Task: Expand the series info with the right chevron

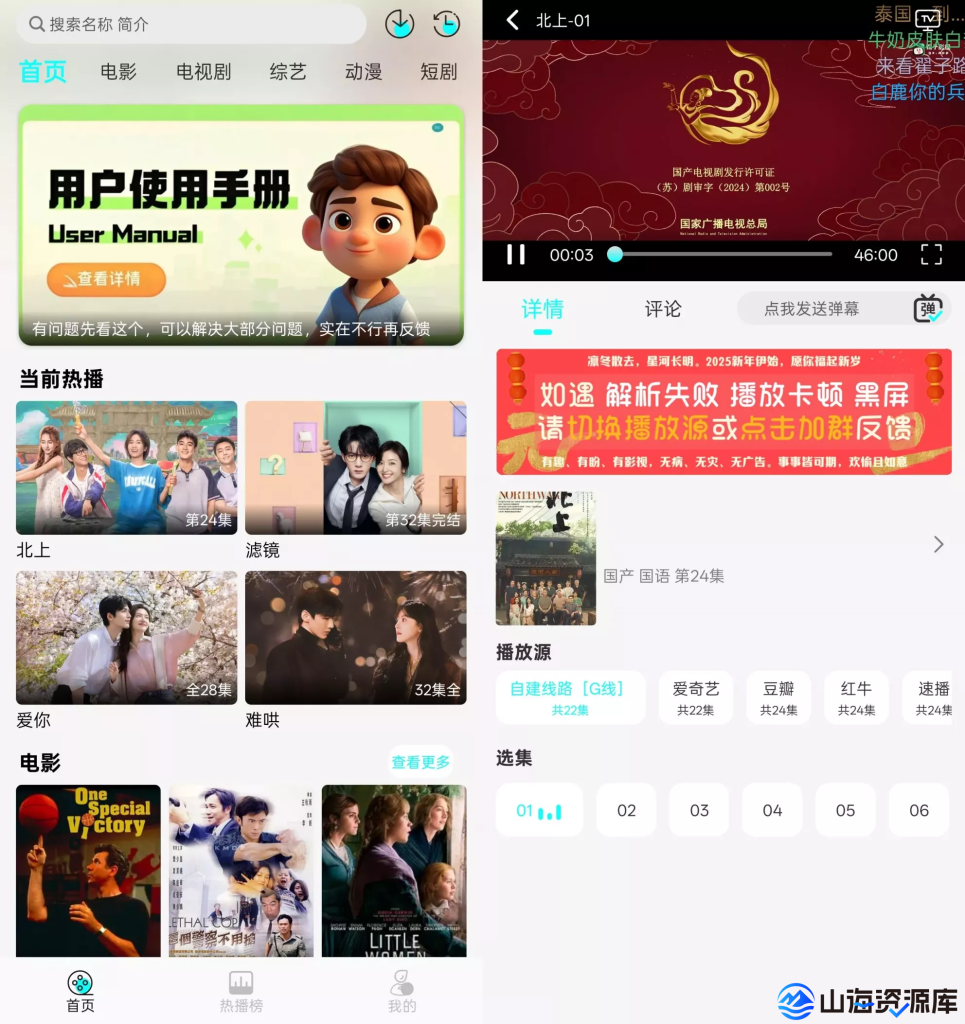Action: (938, 545)
